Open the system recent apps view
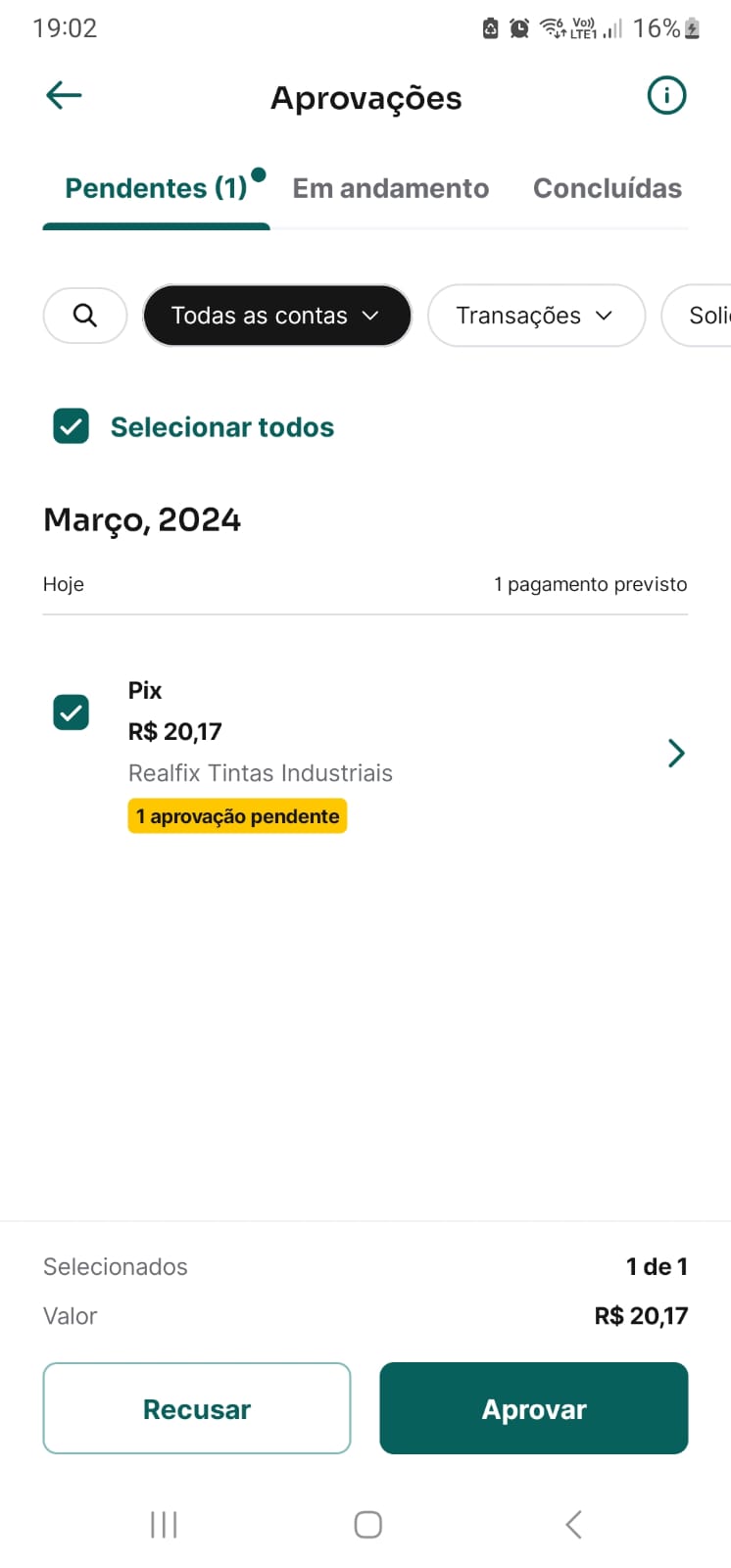 click(164, 1524)
